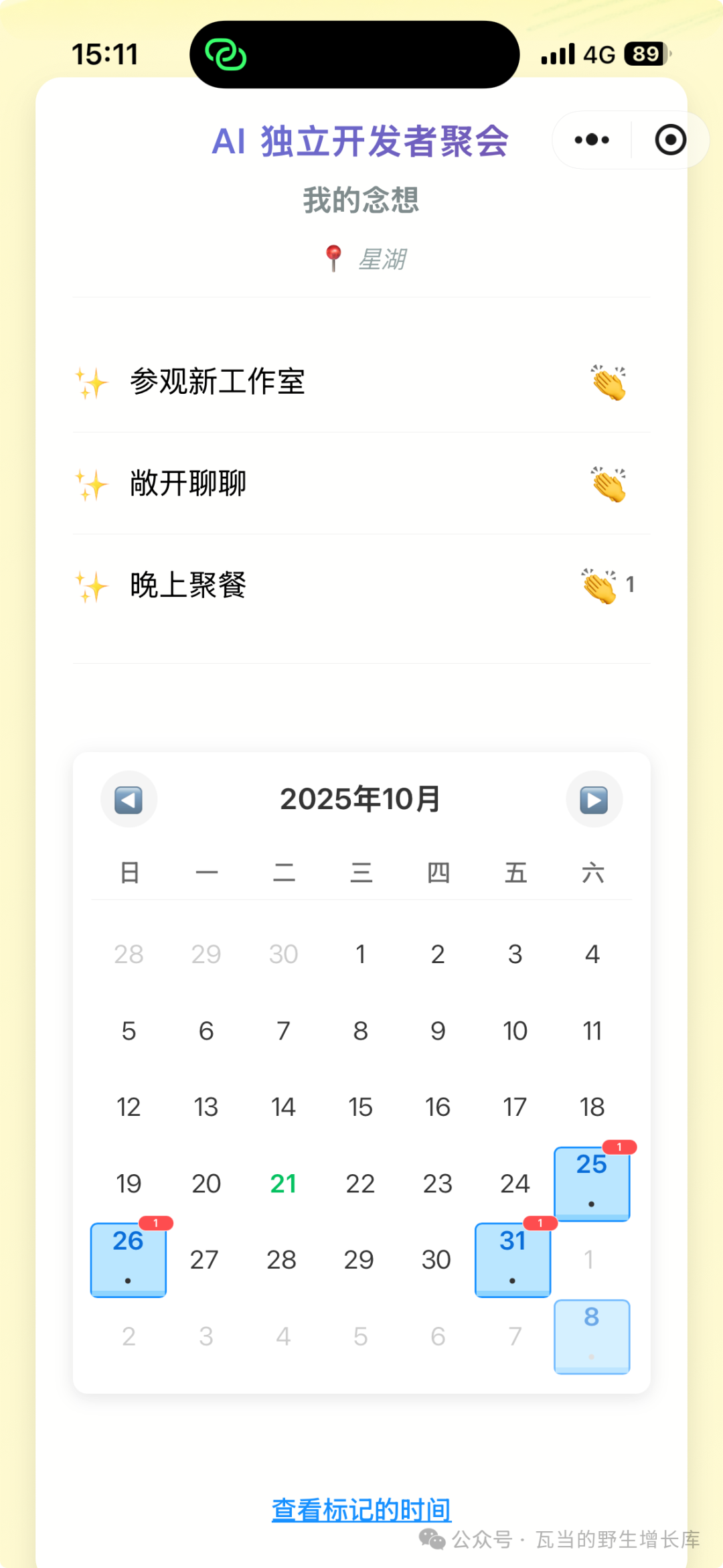723x1568 pixels.
Task: Select October 31 on the calendar
Action: pyautogui.click(x=513, y=1260)
